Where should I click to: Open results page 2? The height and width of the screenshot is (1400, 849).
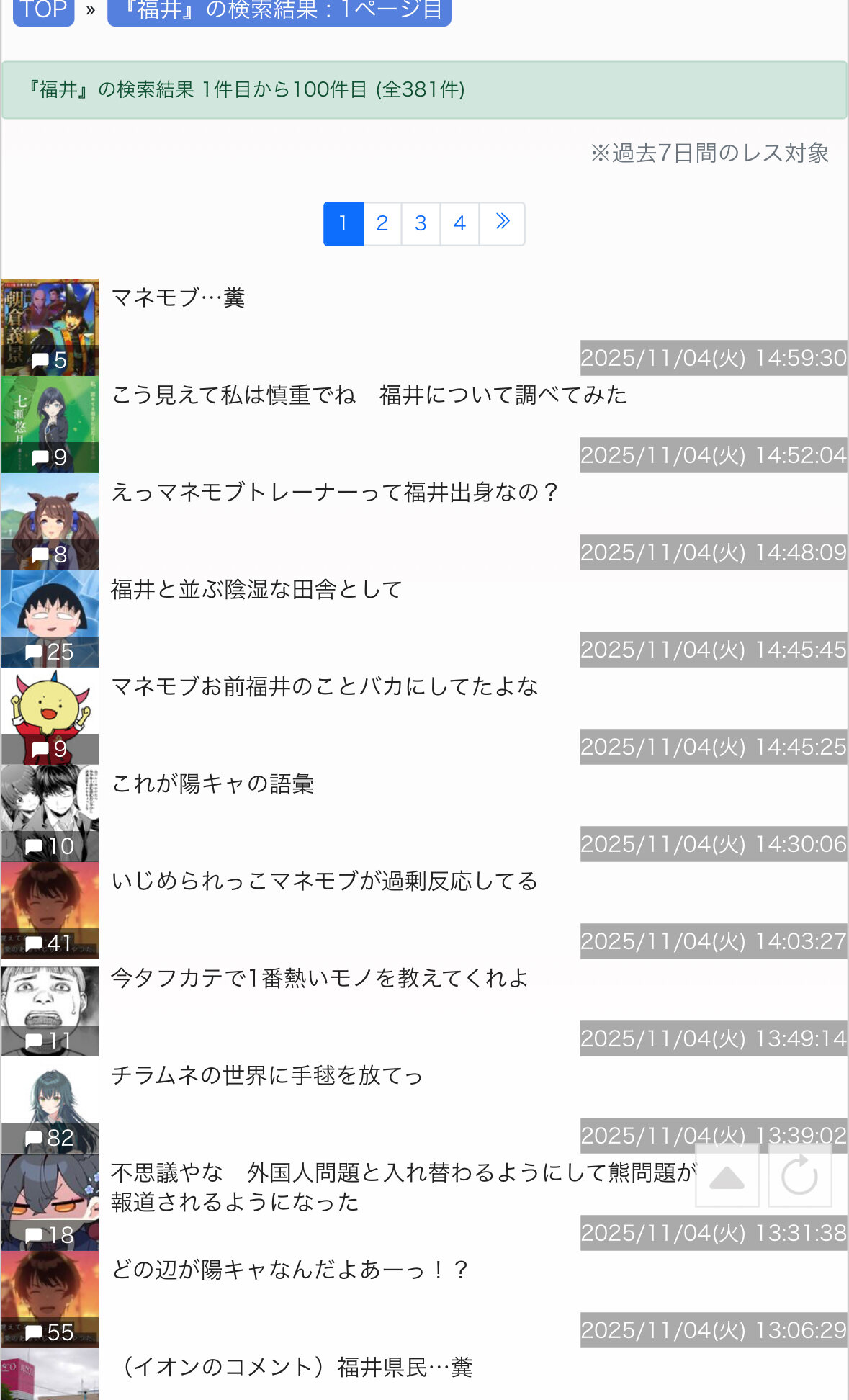pyautogui.click(x=382, y=223)
